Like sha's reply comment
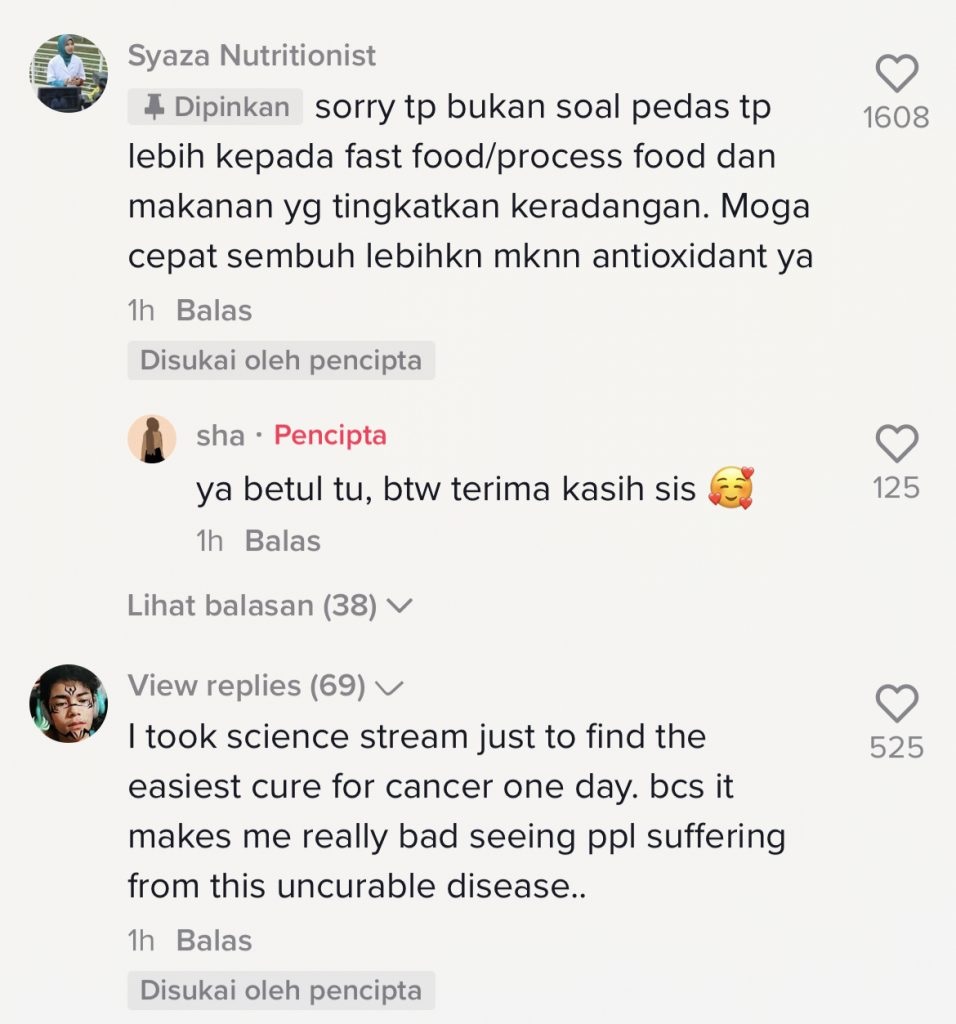The image size is (956, 1024). click(x=896, y=444)
